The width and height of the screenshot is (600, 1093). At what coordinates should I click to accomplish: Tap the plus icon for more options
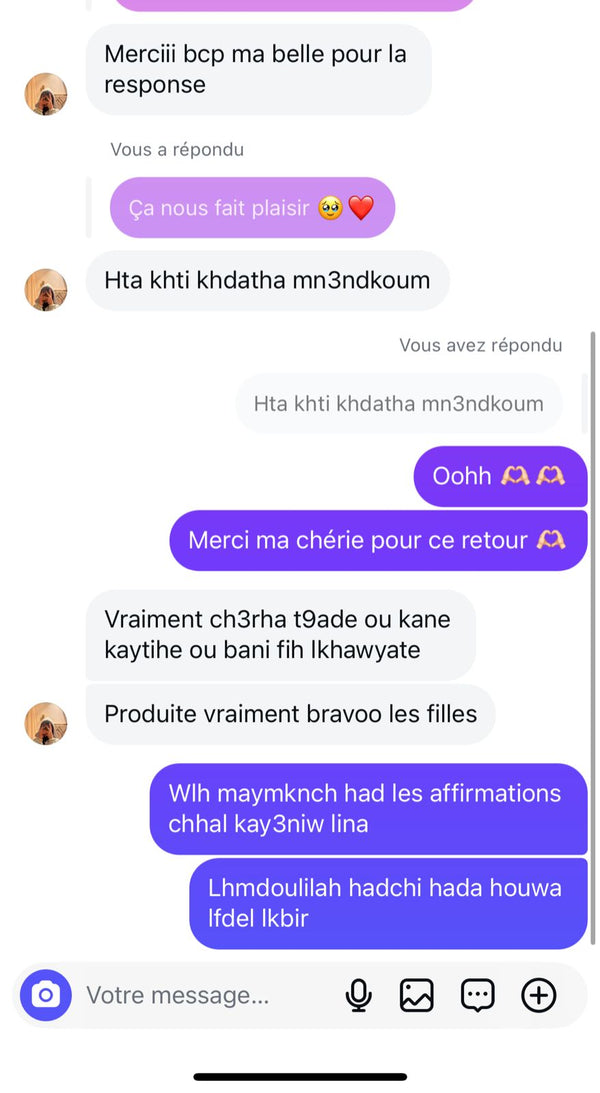click(539, 995)
